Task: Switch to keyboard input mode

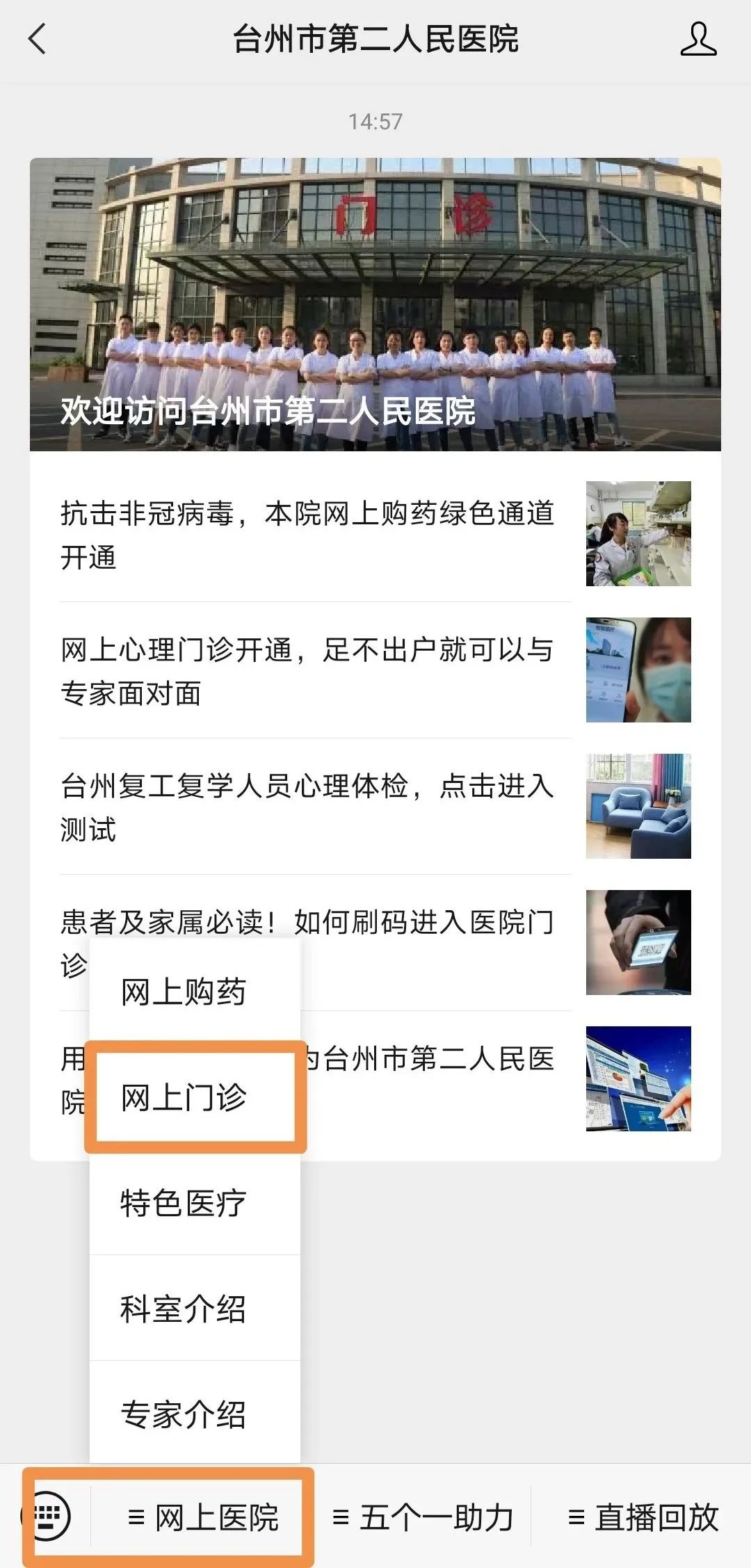Action: coord(50,1517)
